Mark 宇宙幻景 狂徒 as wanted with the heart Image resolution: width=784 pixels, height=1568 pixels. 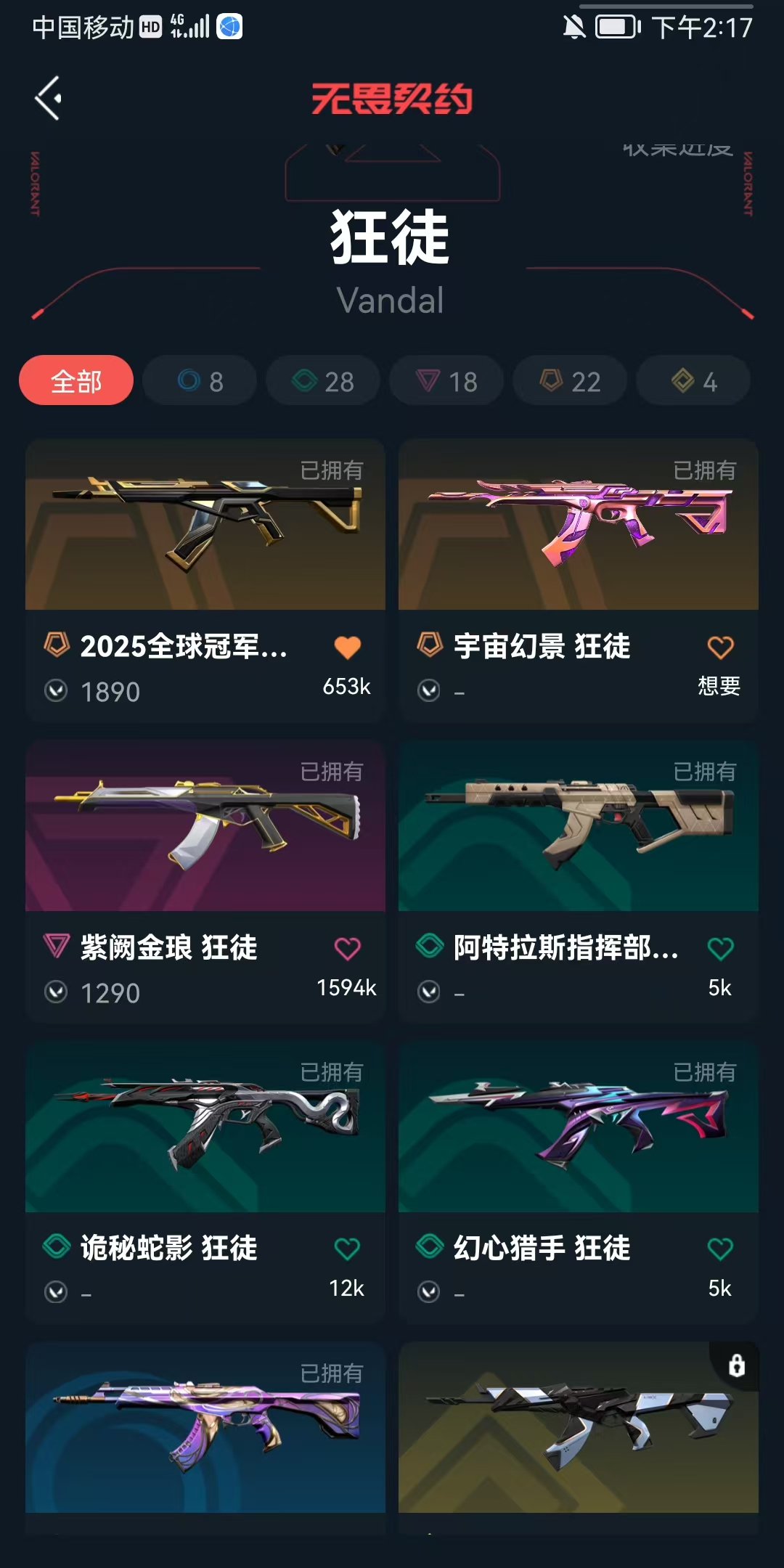720,647
